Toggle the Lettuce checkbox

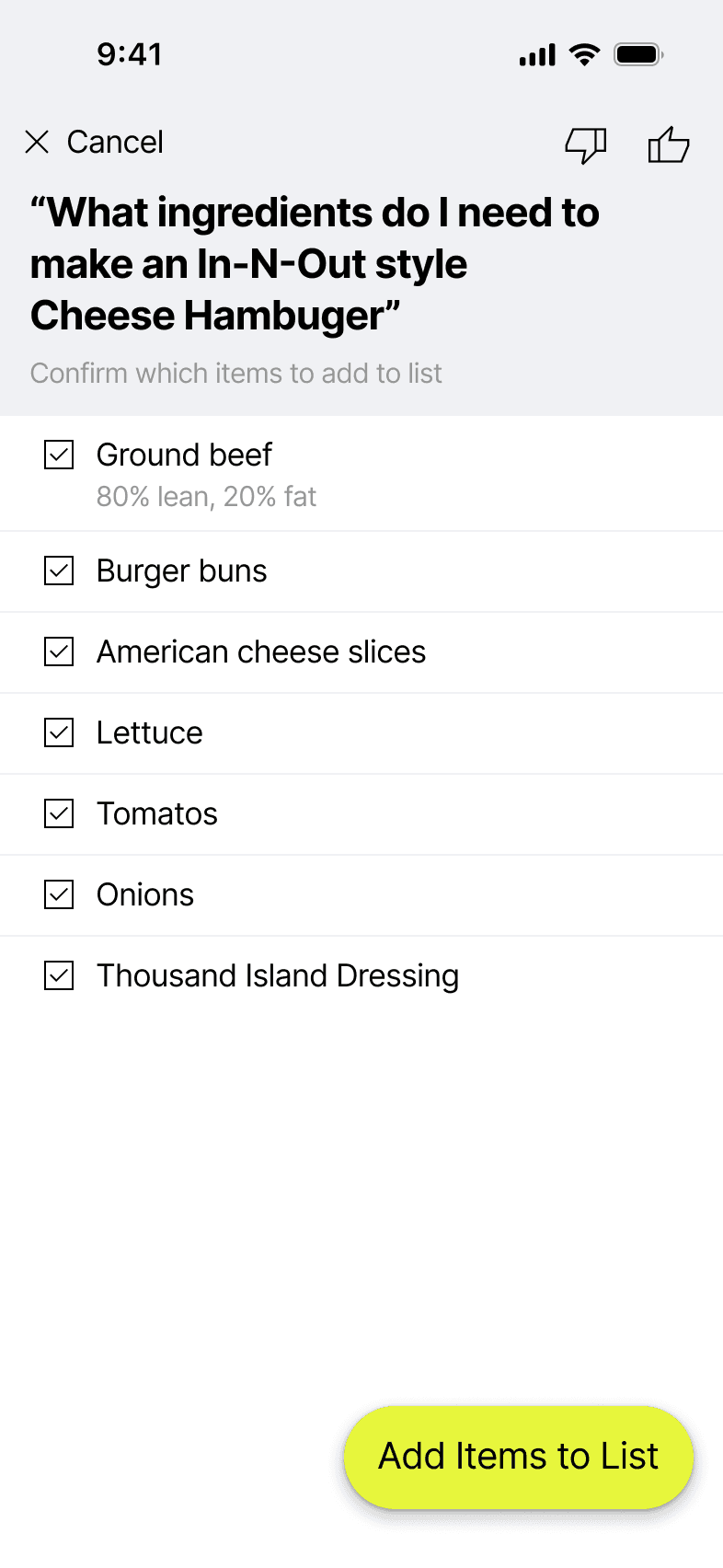[60, 732]
